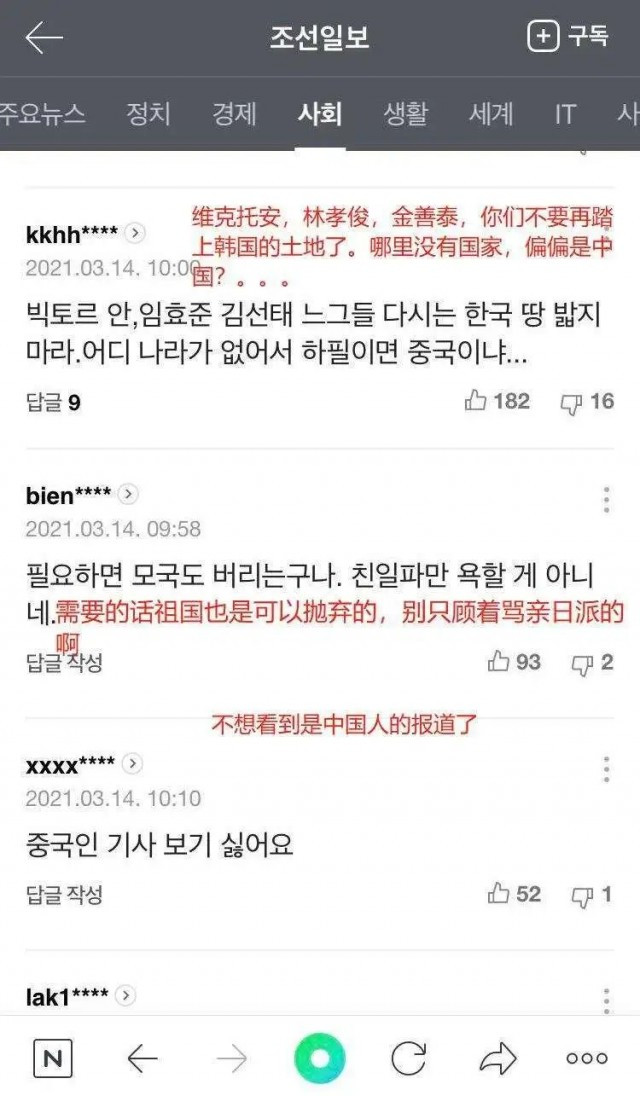640x1096 pixels.
Task: Open the green circle button in the bottom toolbar
Action: (x=320, y=1058)
